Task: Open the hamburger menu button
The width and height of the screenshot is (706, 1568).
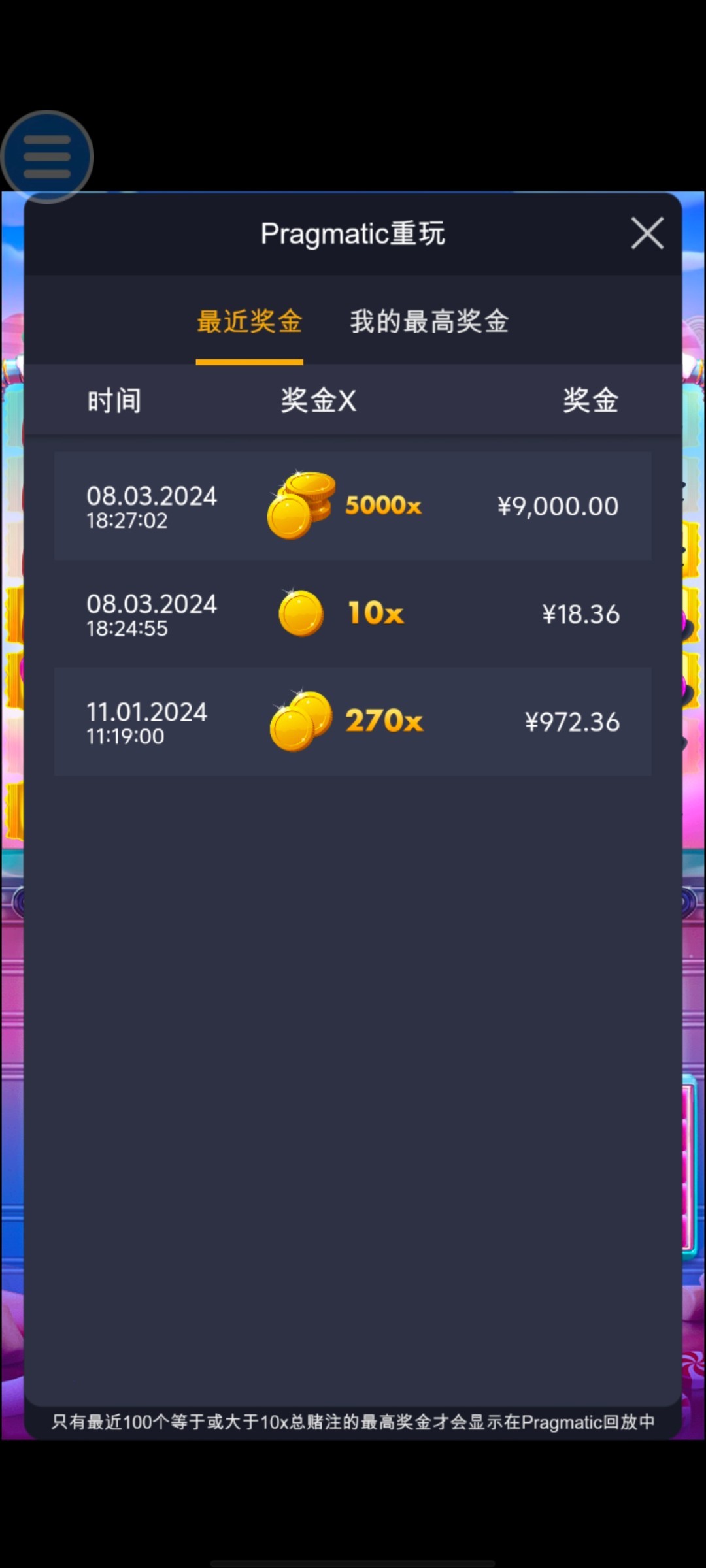Action: point(47,157)
